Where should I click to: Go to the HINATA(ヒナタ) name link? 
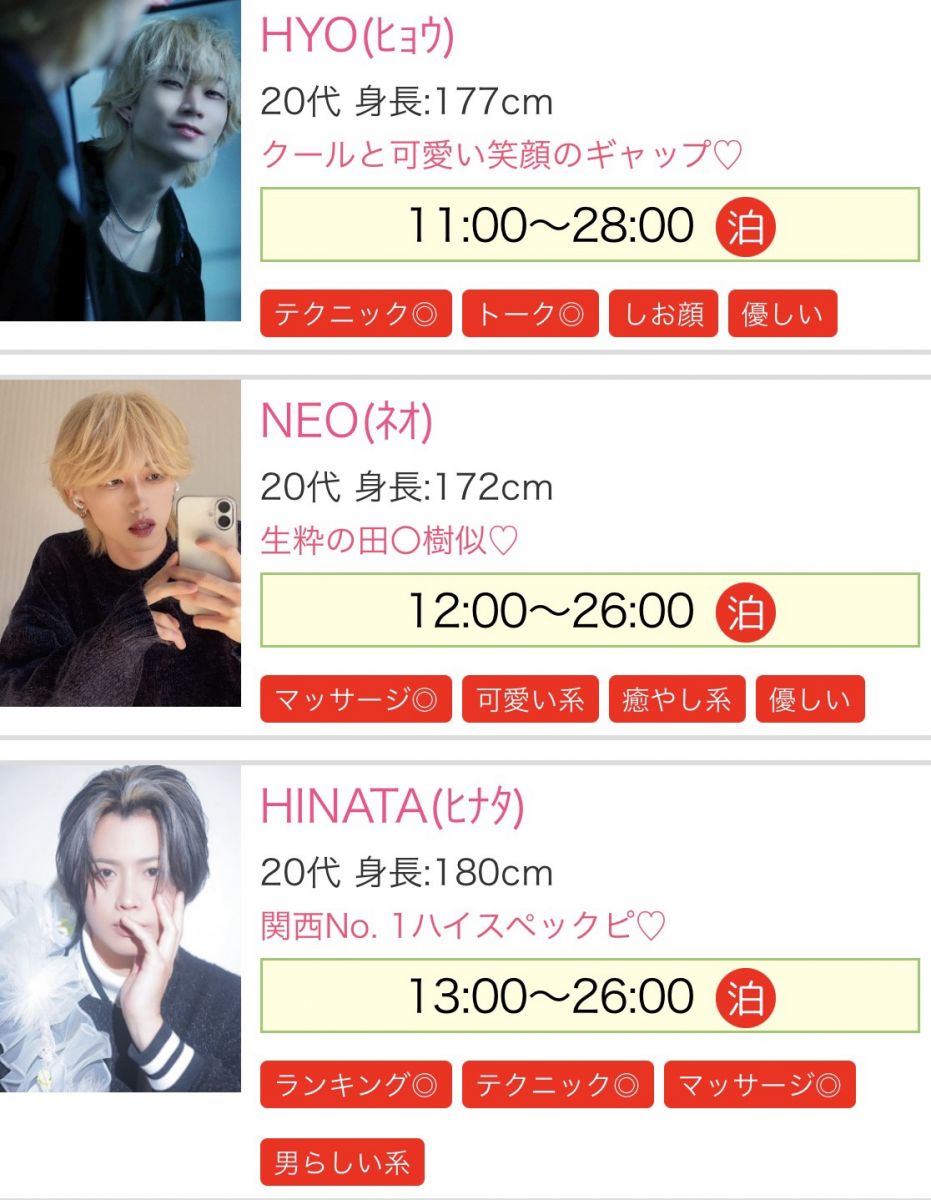pos(392,807)
